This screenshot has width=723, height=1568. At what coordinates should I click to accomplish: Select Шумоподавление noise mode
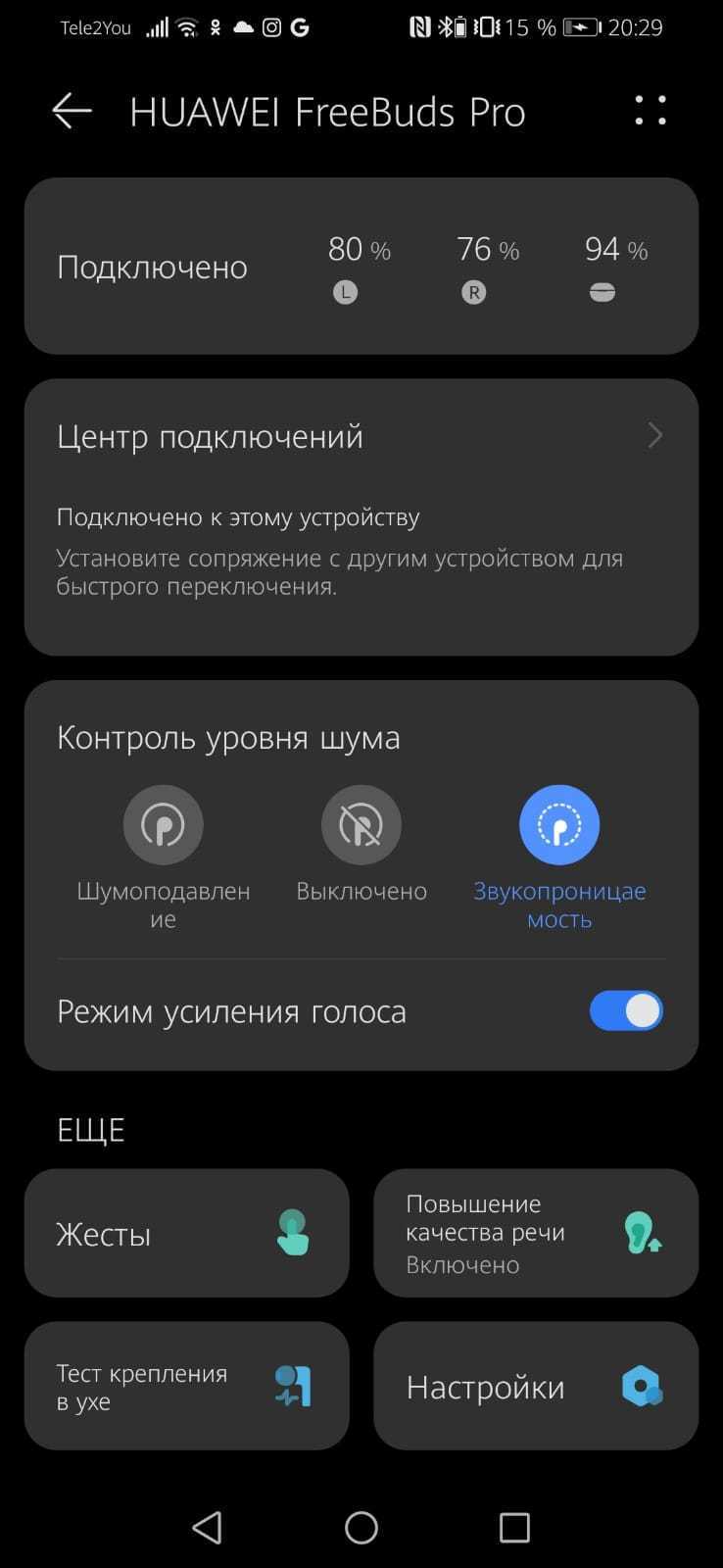pos(164,825)
